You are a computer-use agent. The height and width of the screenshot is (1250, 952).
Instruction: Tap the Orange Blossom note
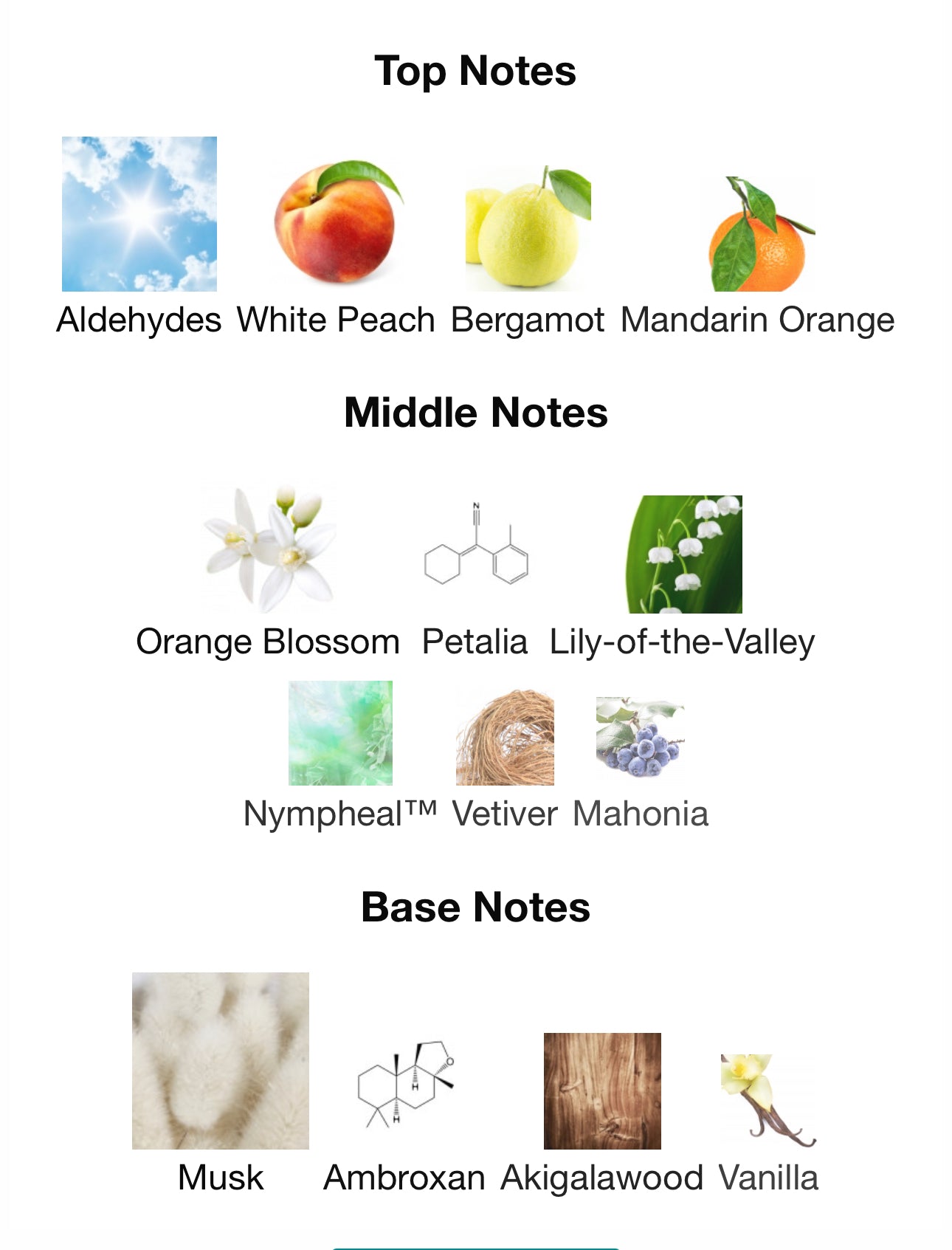[269, 549]
